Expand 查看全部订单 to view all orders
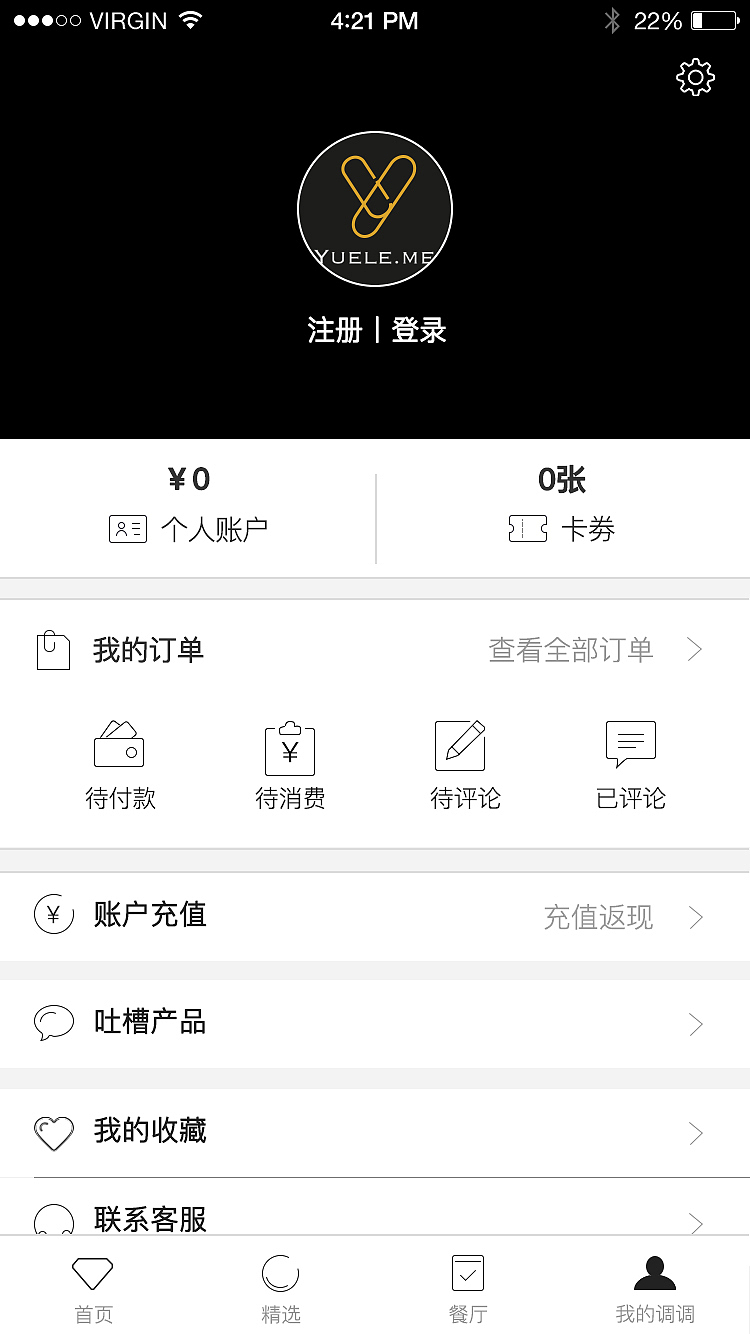The width and height of the screenshot is (750, 1334). pyautogui.click(x=570, y=649)
